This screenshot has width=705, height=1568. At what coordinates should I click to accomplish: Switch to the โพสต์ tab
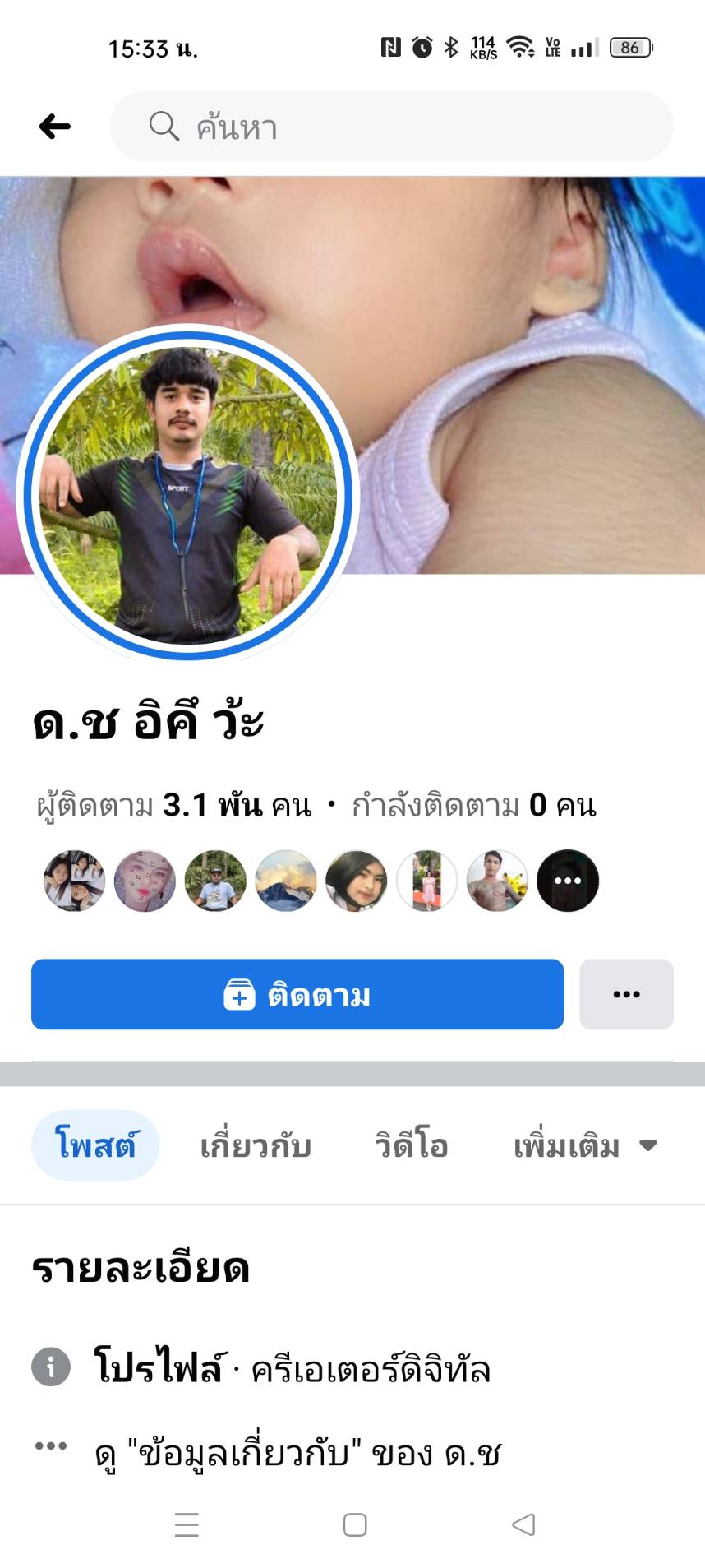[95, 1145]
